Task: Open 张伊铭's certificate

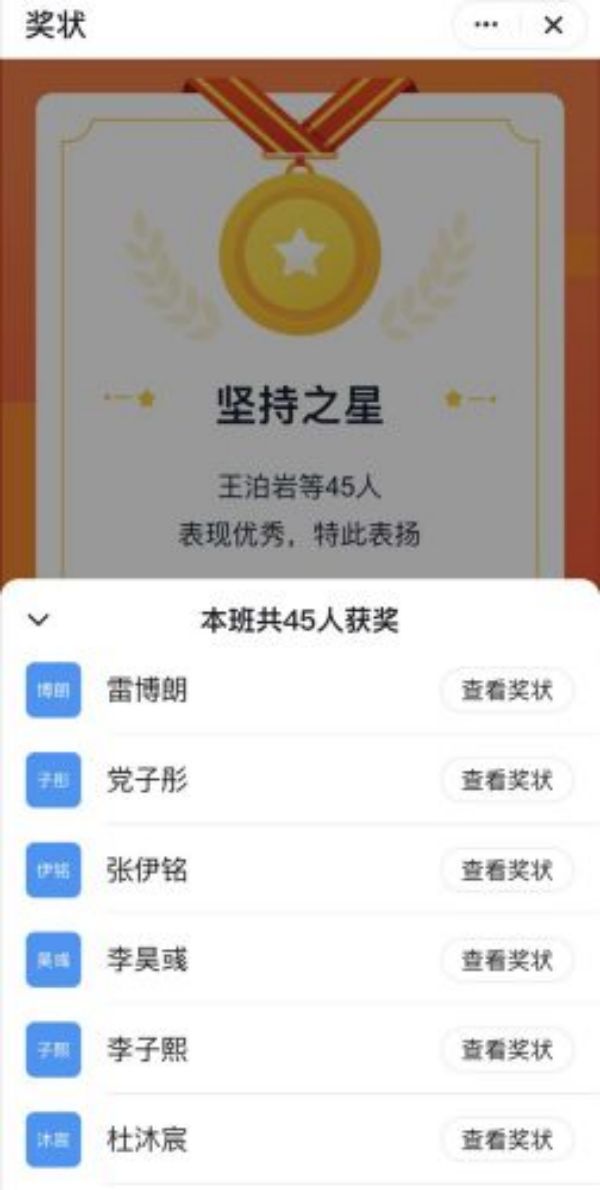Action: 507,870
